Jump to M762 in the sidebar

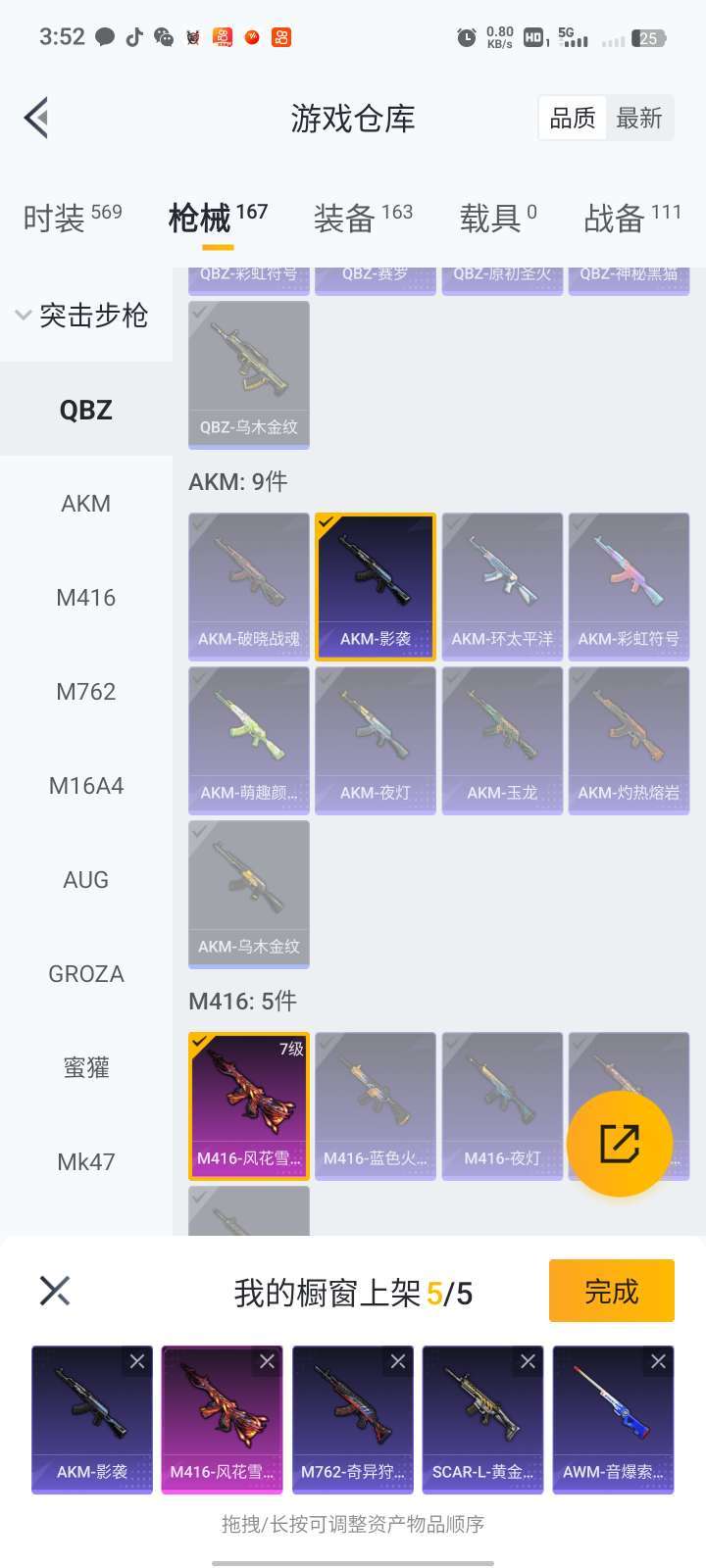[86, 692]
